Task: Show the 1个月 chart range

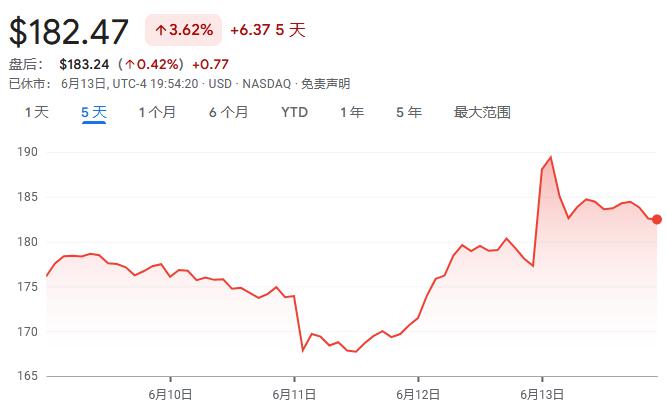Action: [x=157, y=113]
